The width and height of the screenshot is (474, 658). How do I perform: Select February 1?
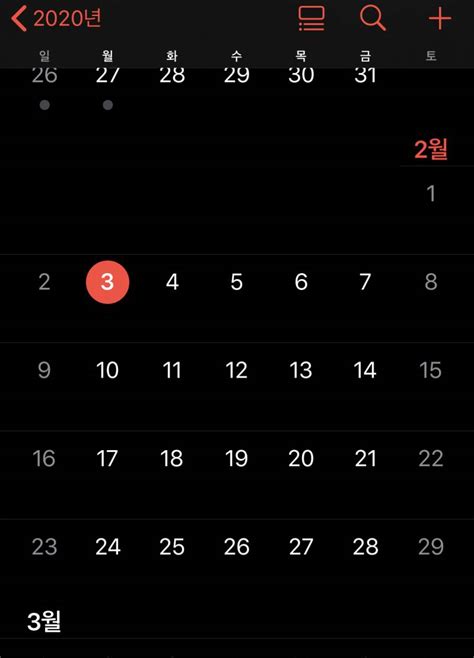click(x=431, y=193)
